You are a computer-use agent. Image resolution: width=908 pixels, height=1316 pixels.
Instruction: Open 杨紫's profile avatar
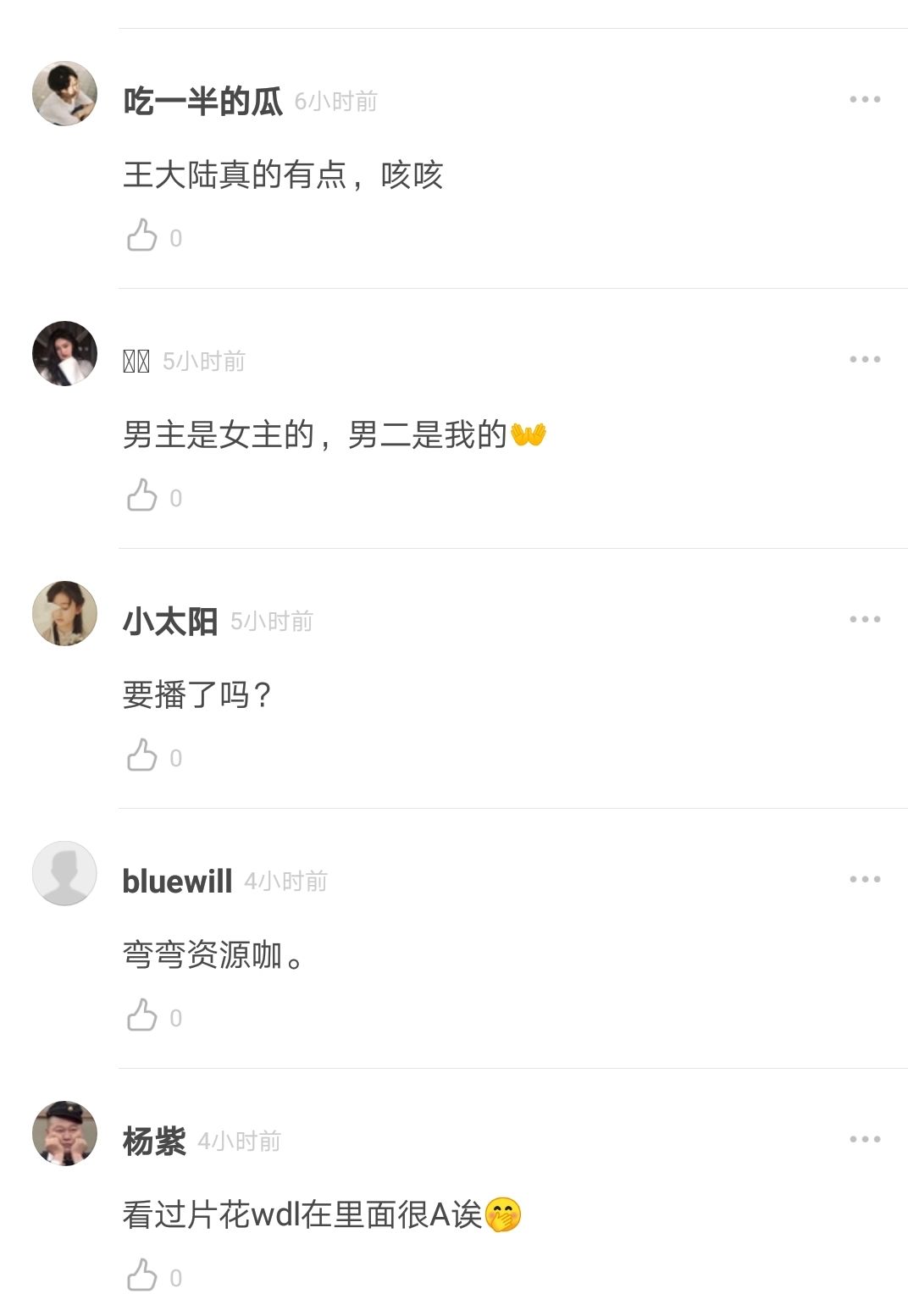coord(64,1134)
